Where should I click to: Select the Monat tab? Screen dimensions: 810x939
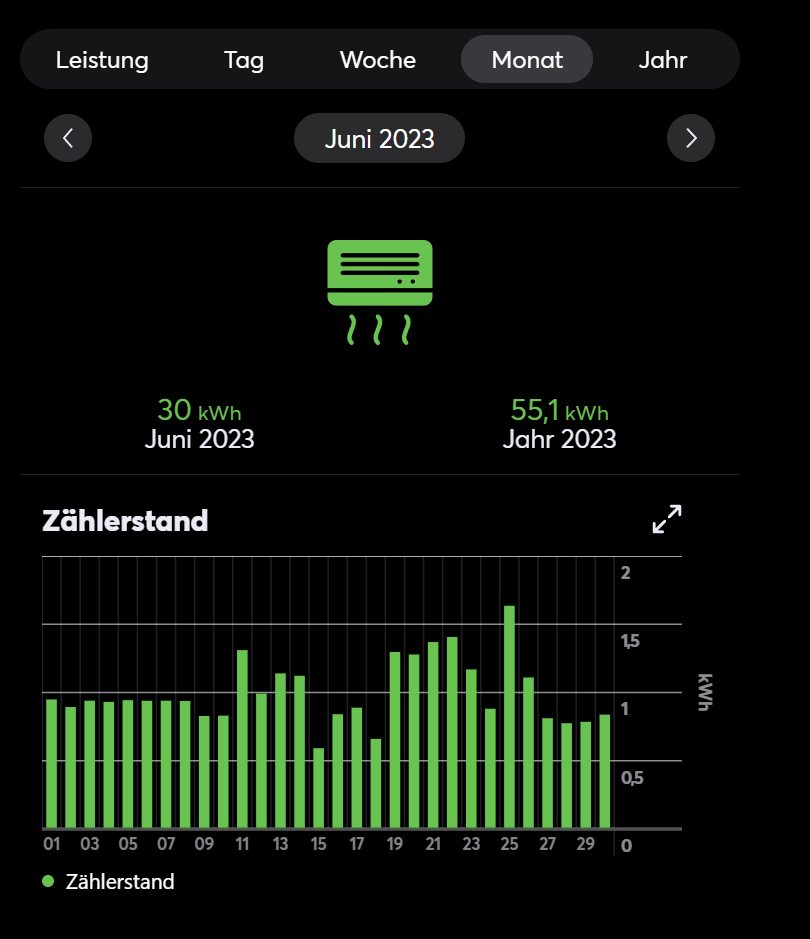(527, 60)
